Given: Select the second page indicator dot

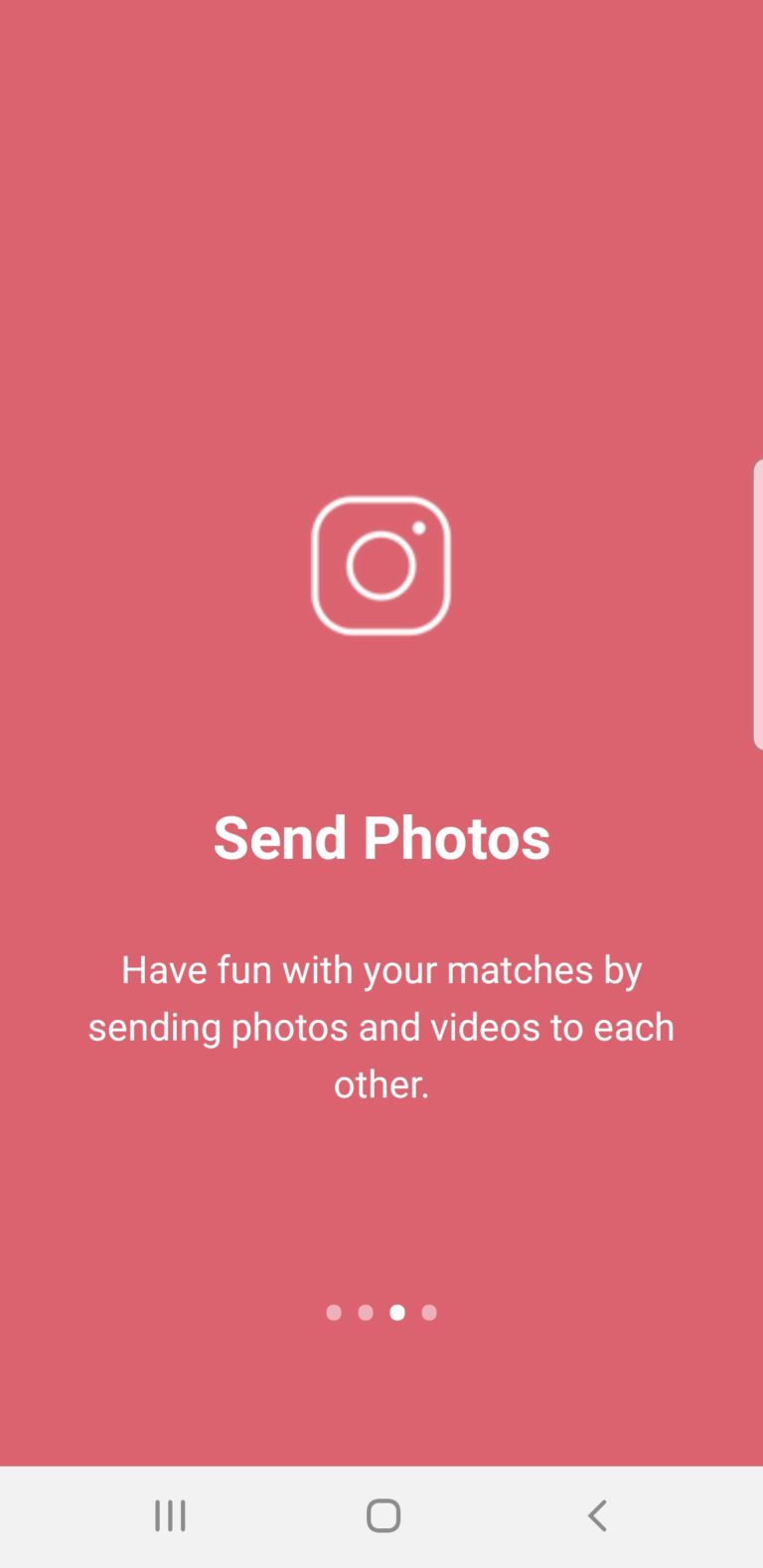Looking at the screenshot, I should (366, 1312).
